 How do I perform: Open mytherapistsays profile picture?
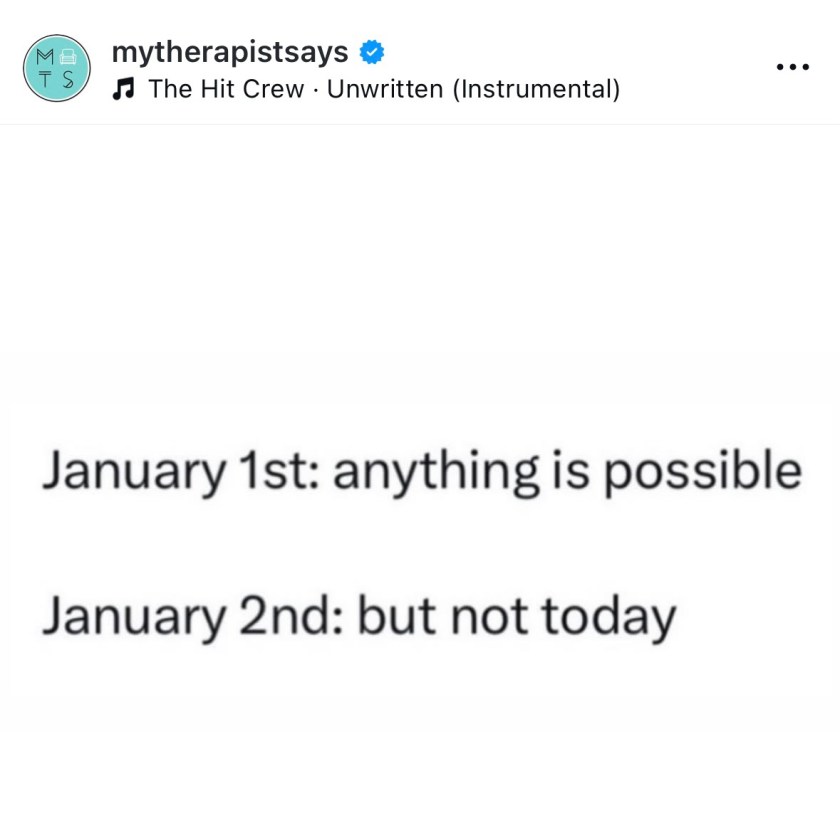57,69
